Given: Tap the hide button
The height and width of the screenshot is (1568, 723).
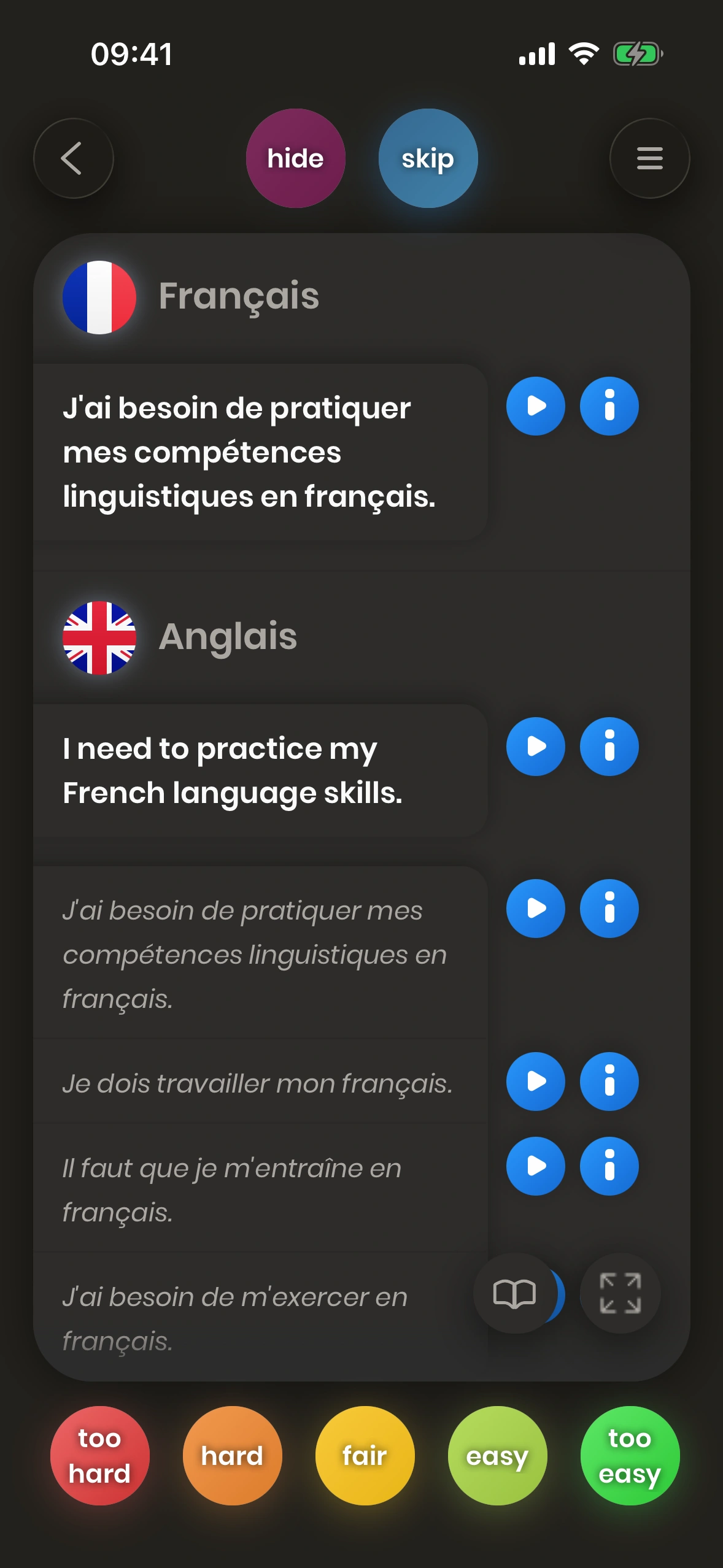Looking at the screenshot, I should pyautogui.click(x=295, y=158).
